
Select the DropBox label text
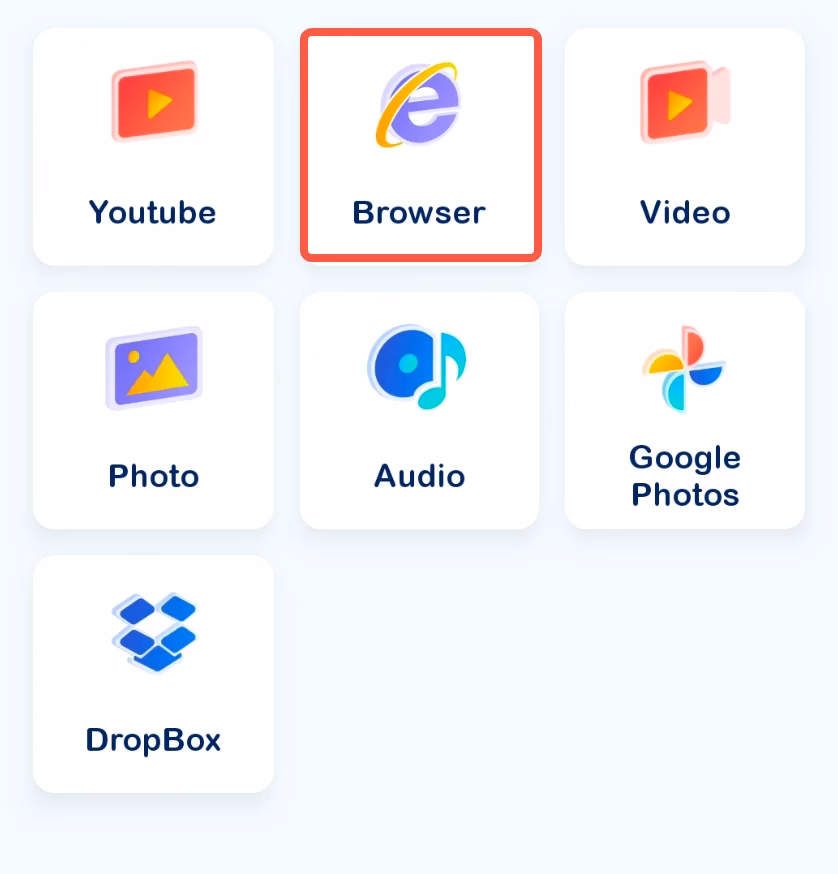pyautogui.click(x=152, y=740)
